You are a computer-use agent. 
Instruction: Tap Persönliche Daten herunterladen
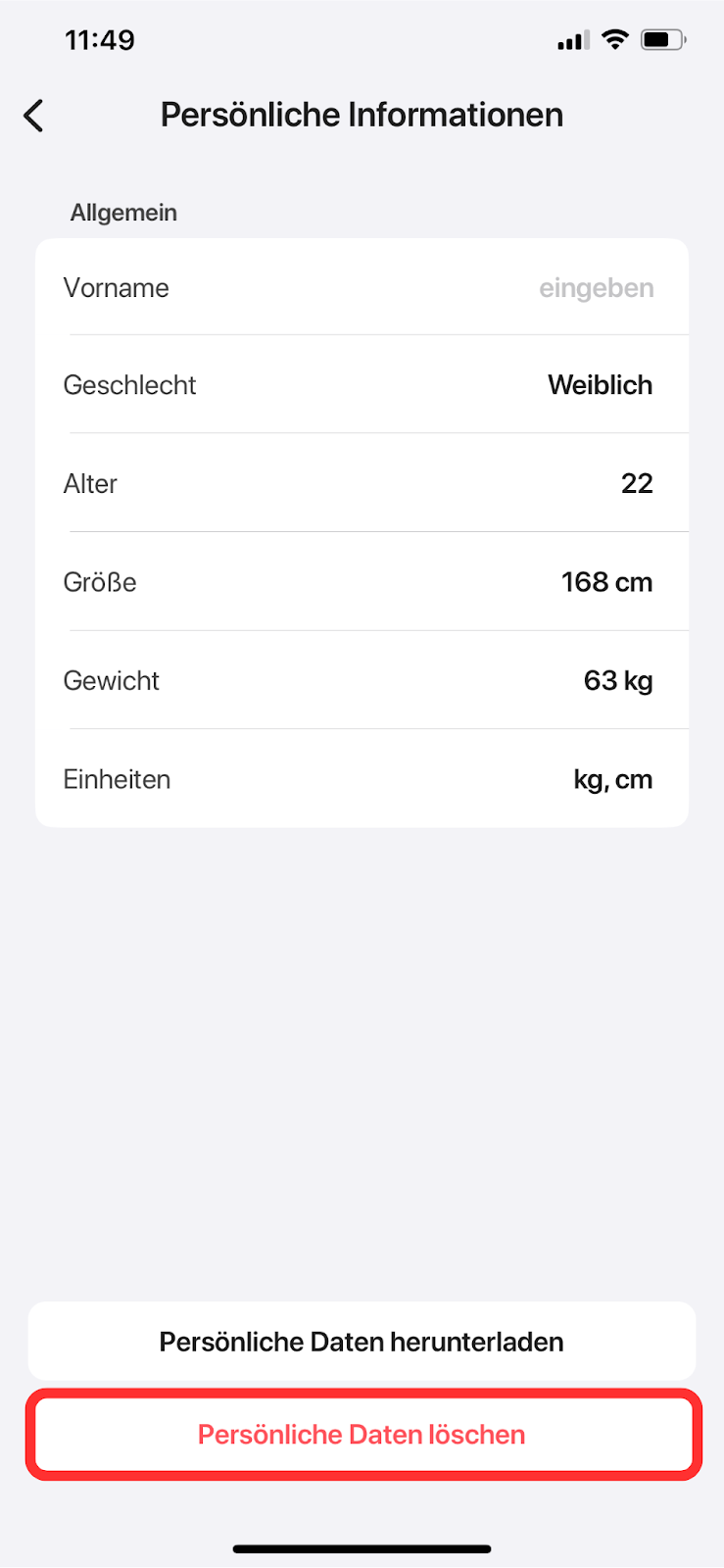(362, 1342)
